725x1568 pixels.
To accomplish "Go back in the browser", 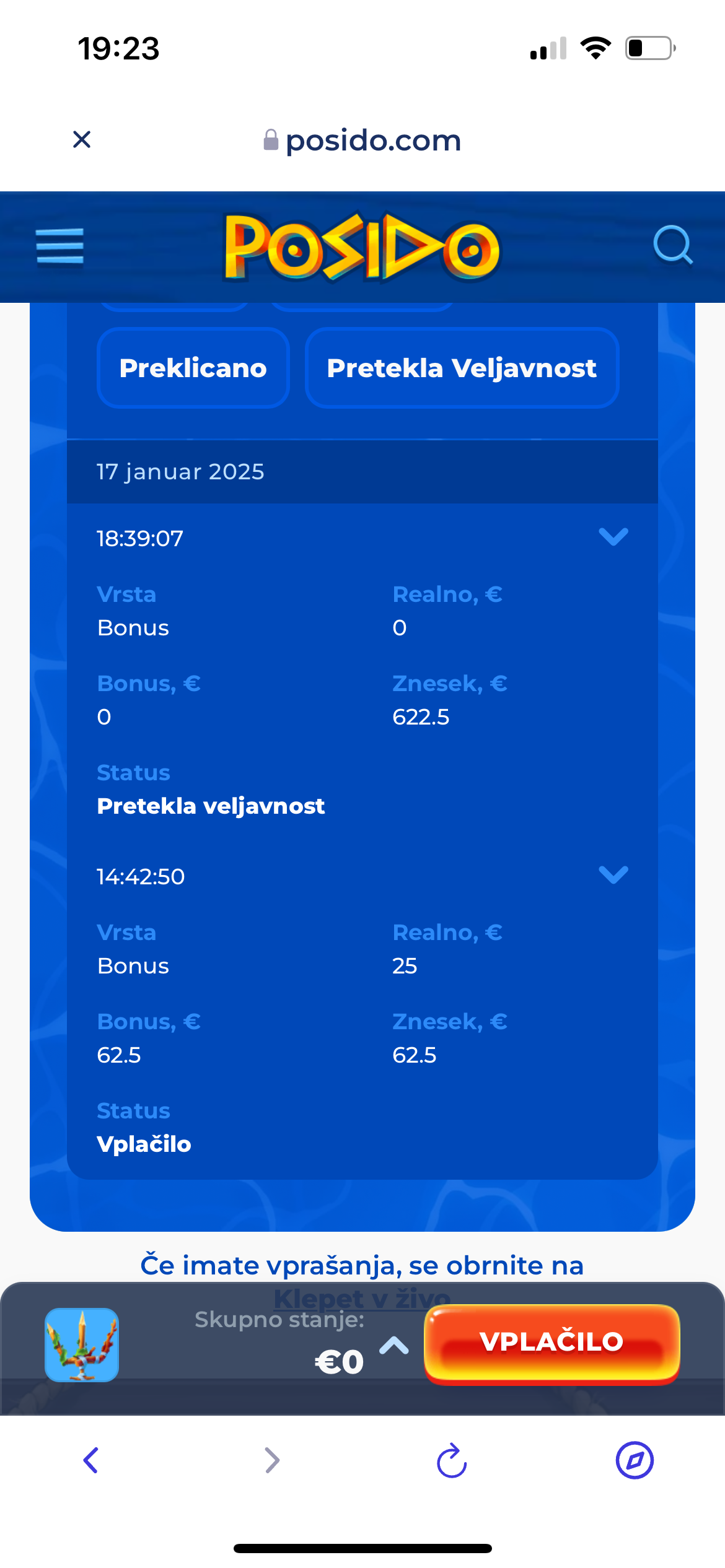I will click(91, 1460).
